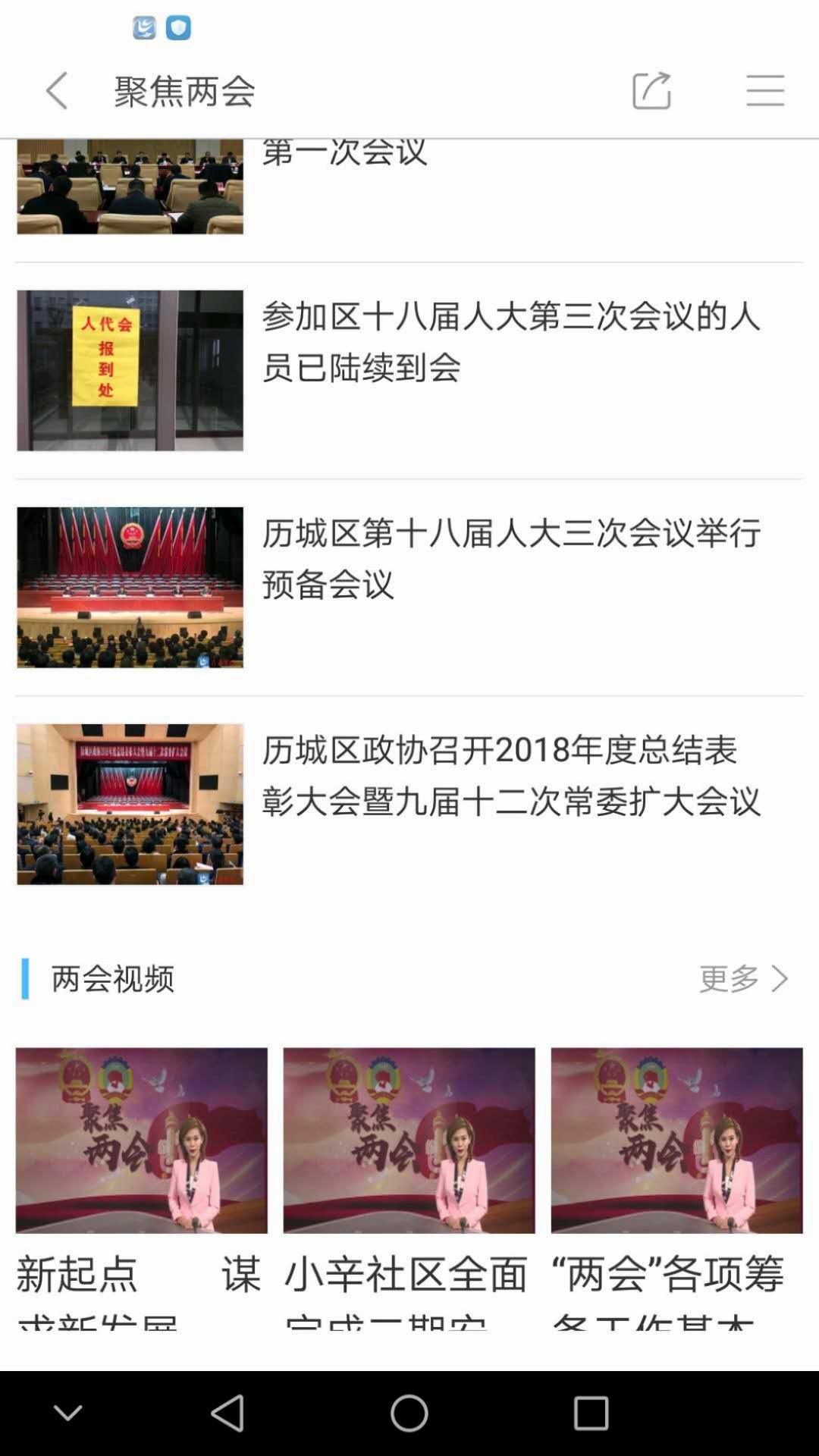Open recent apps from navigation bar

click(x=591, y=1414)
